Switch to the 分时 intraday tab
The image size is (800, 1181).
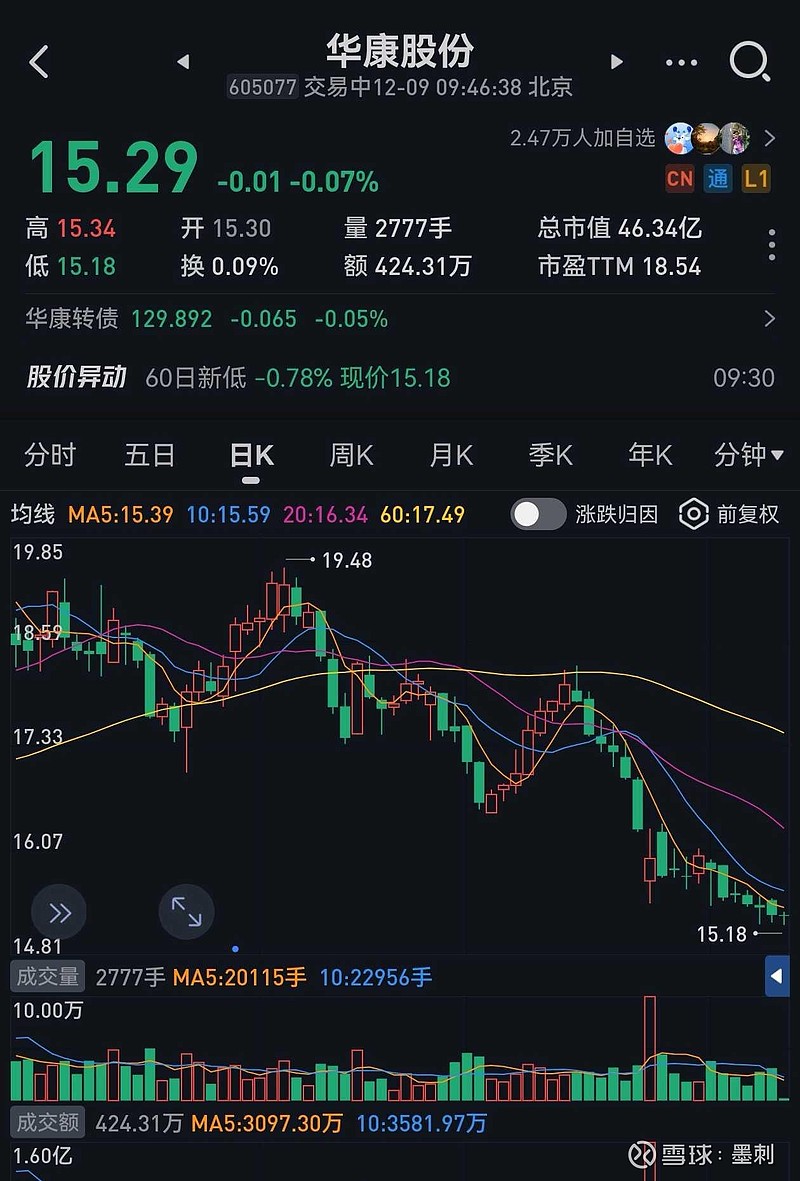point(49,455)
